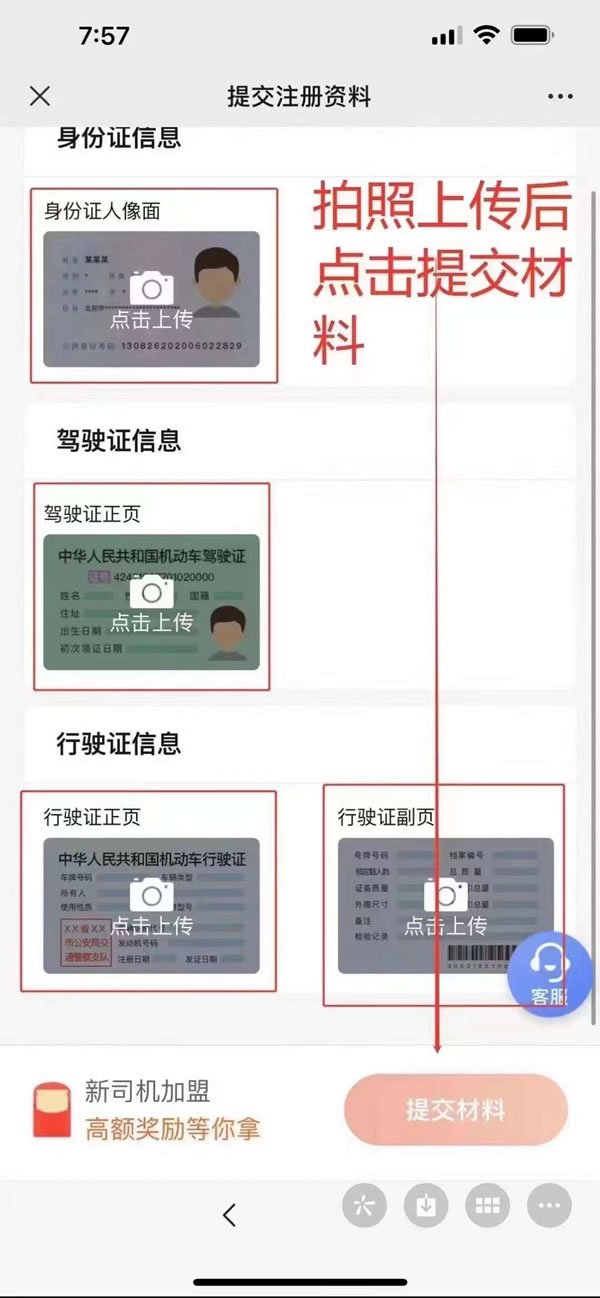
Task: Close the registration page with the X
Action: pyautogui.click(x=40, y=96)
